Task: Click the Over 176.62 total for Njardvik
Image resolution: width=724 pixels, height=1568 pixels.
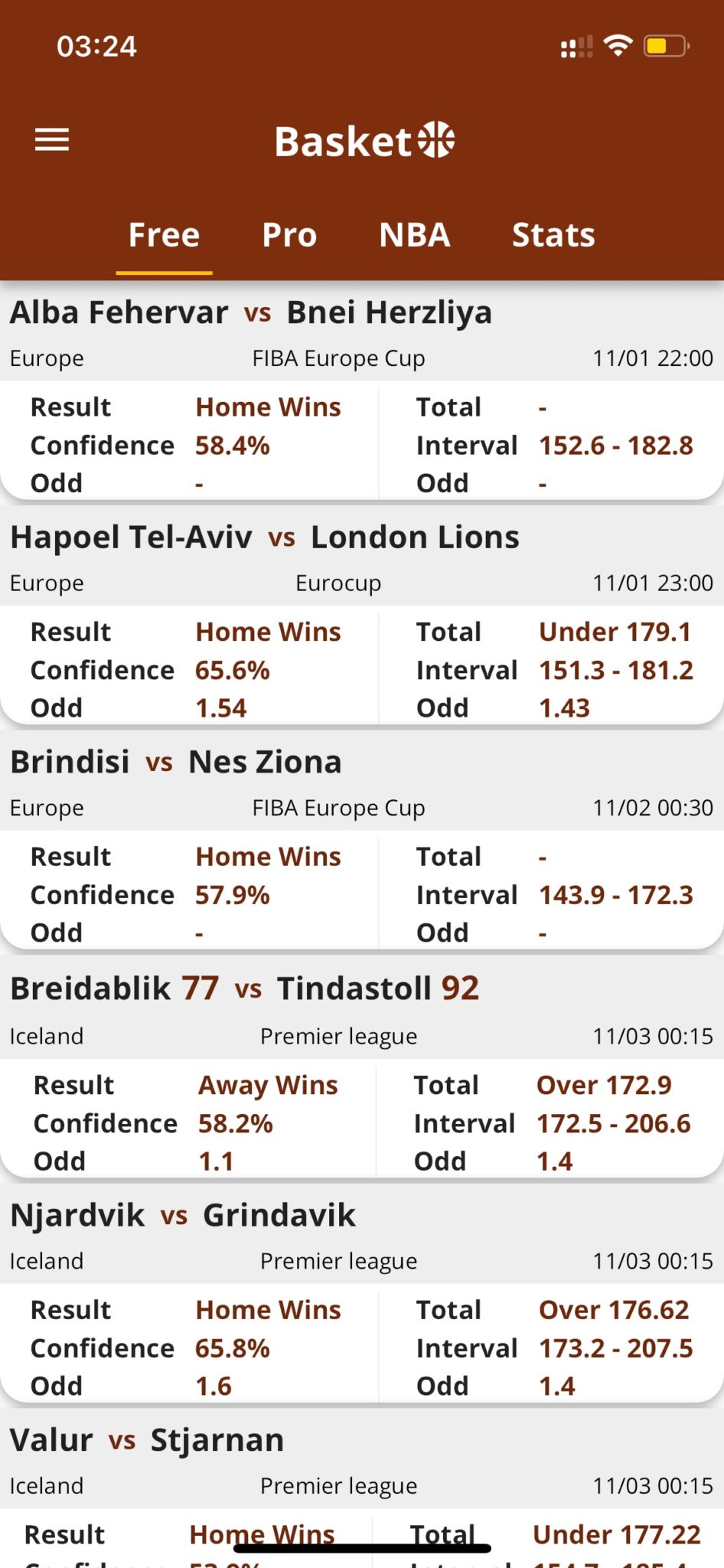Action: 611,1309
